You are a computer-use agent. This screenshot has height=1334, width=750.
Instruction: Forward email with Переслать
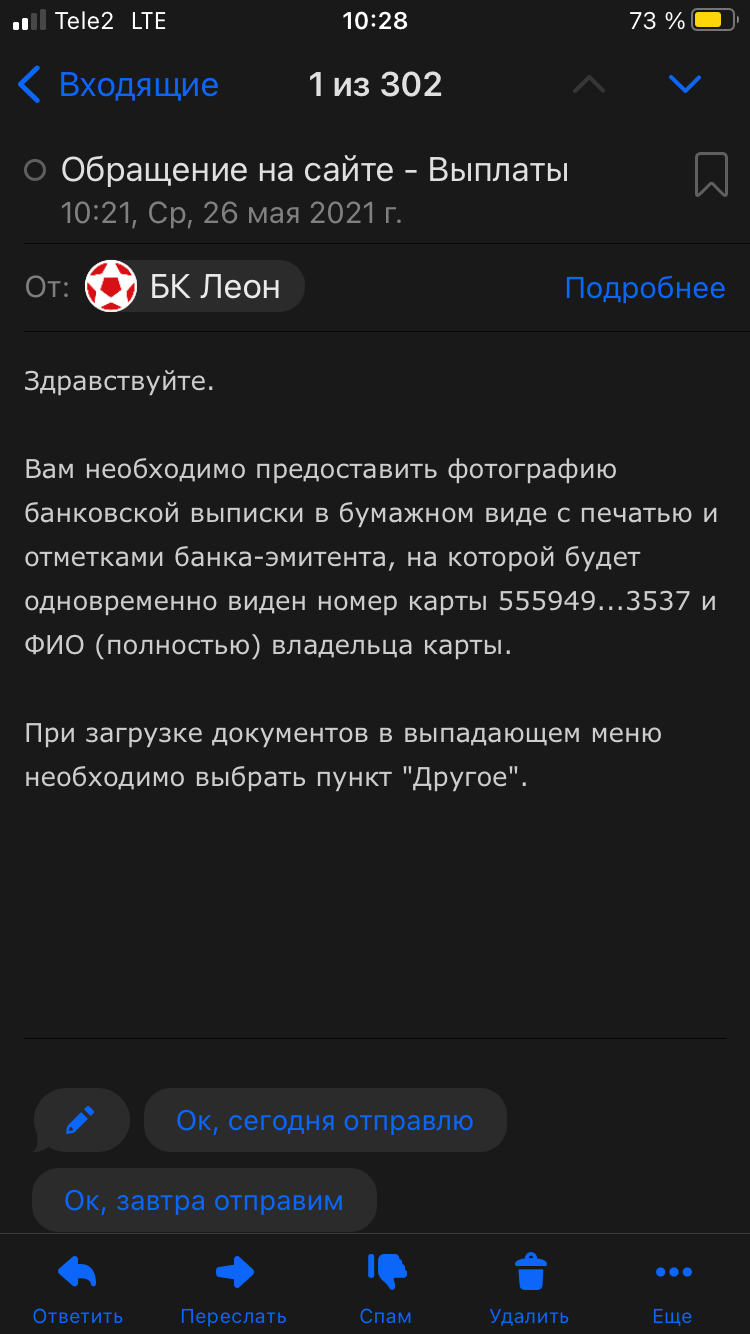point(233,1287)
